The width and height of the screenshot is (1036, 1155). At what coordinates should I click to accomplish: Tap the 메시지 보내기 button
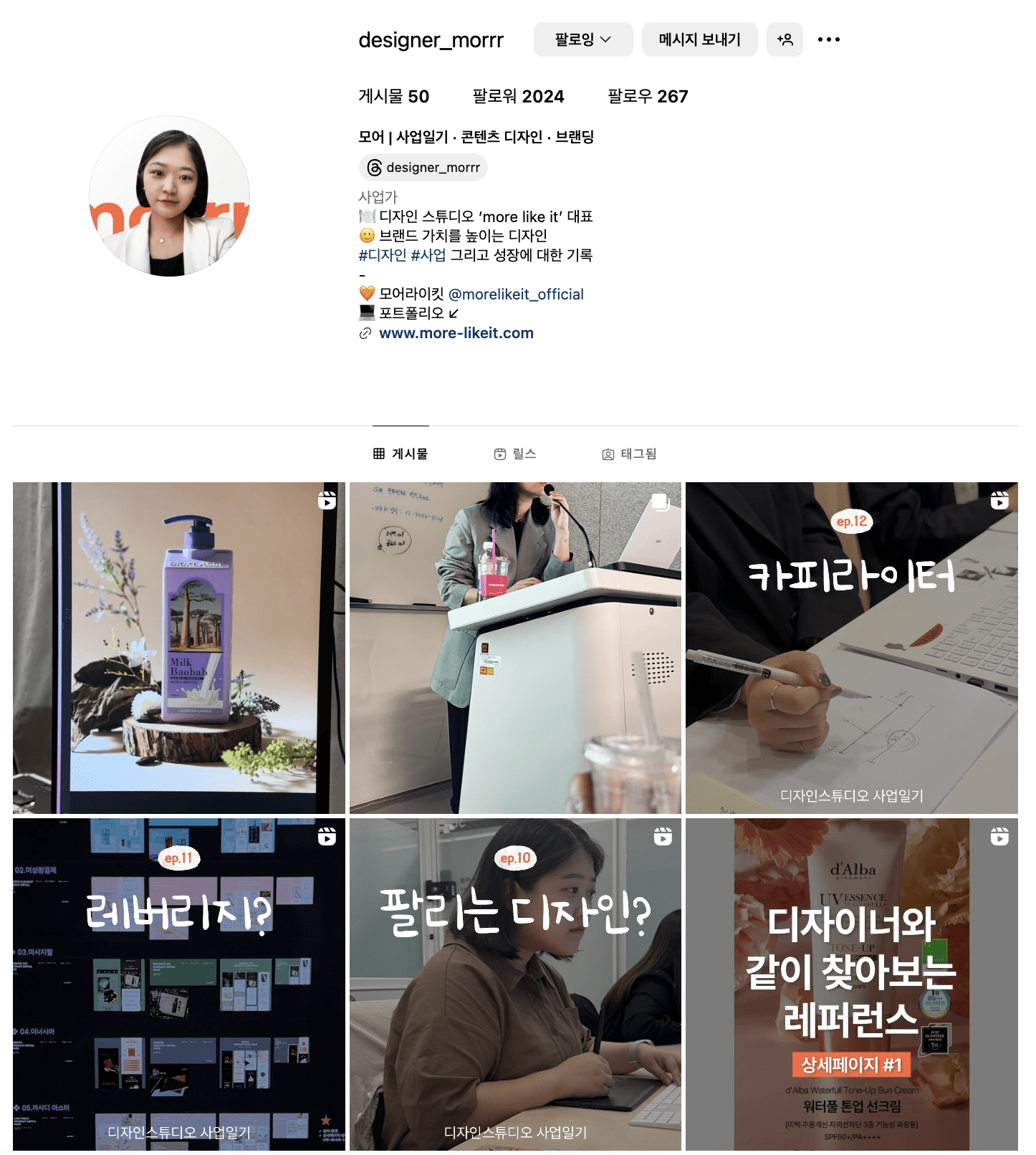pyautogui.click(x=699, y=39)
